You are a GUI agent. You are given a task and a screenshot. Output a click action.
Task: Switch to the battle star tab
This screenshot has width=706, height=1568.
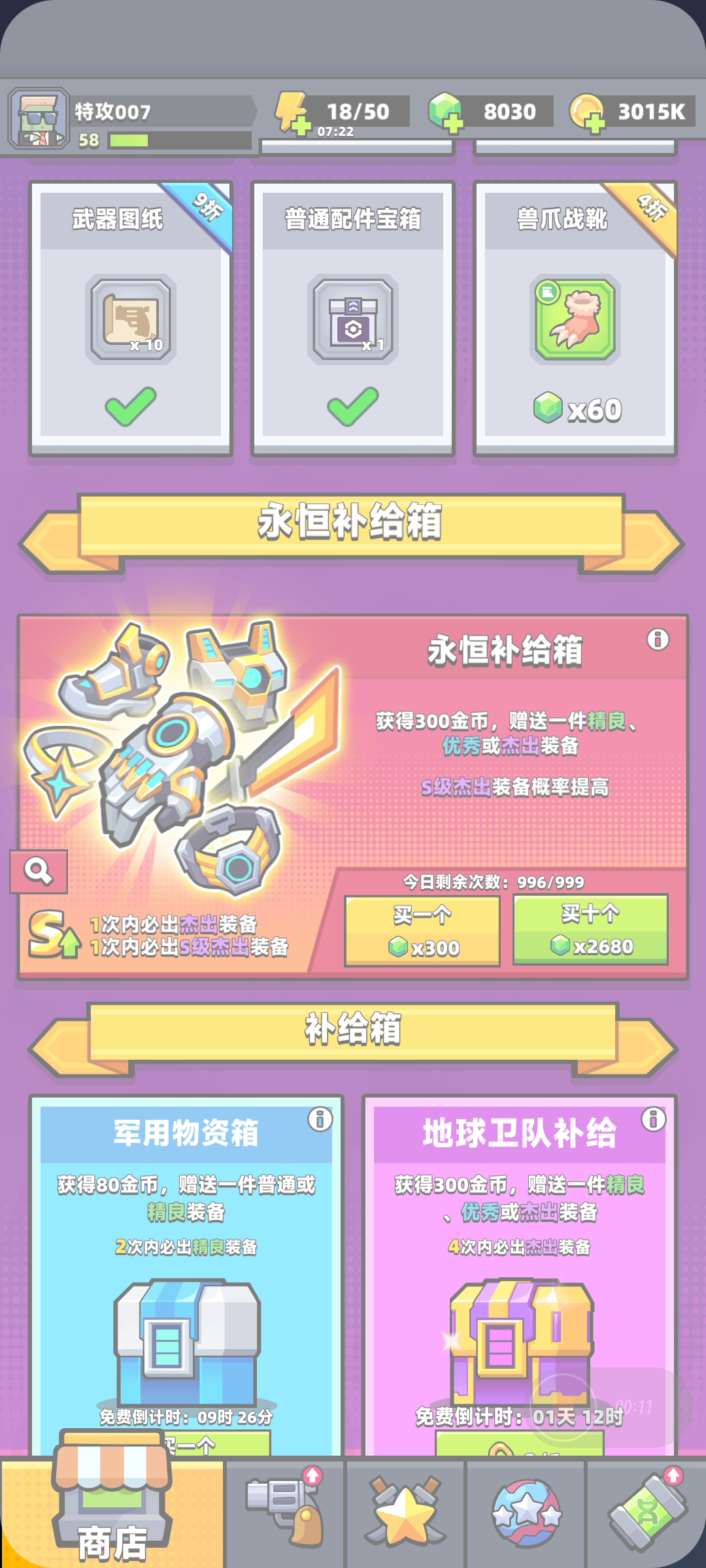coord(405,1512)
